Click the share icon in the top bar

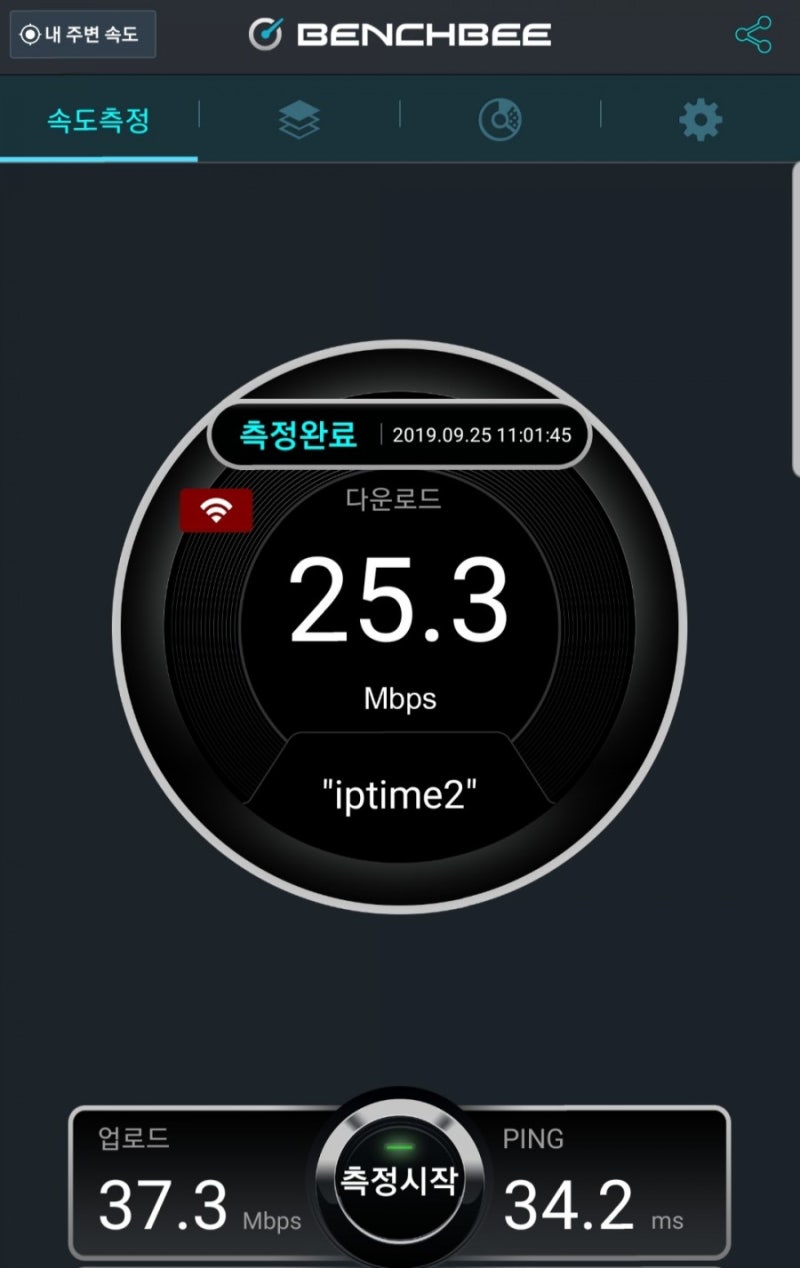click(x=752, y=33)
